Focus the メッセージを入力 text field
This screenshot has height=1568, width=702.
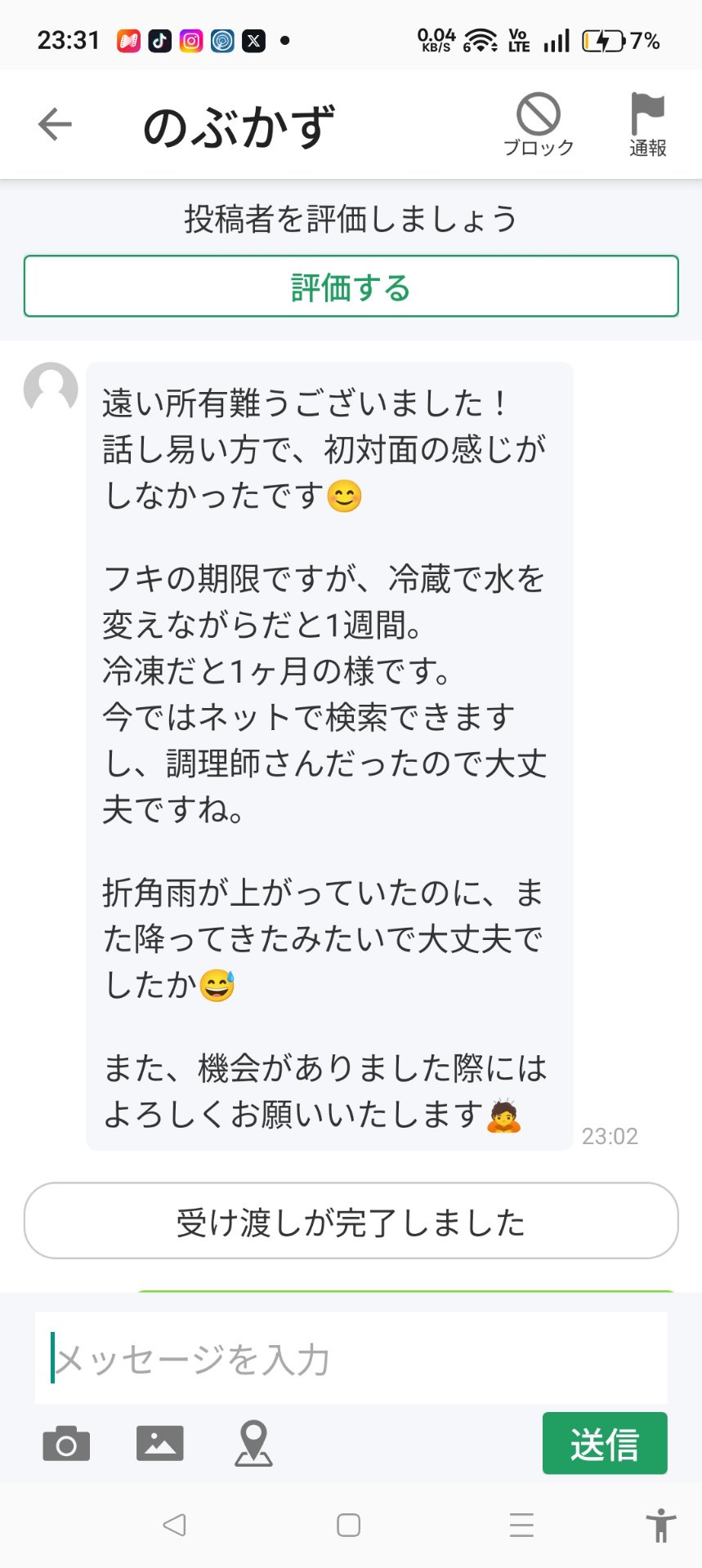point(351,1359)
